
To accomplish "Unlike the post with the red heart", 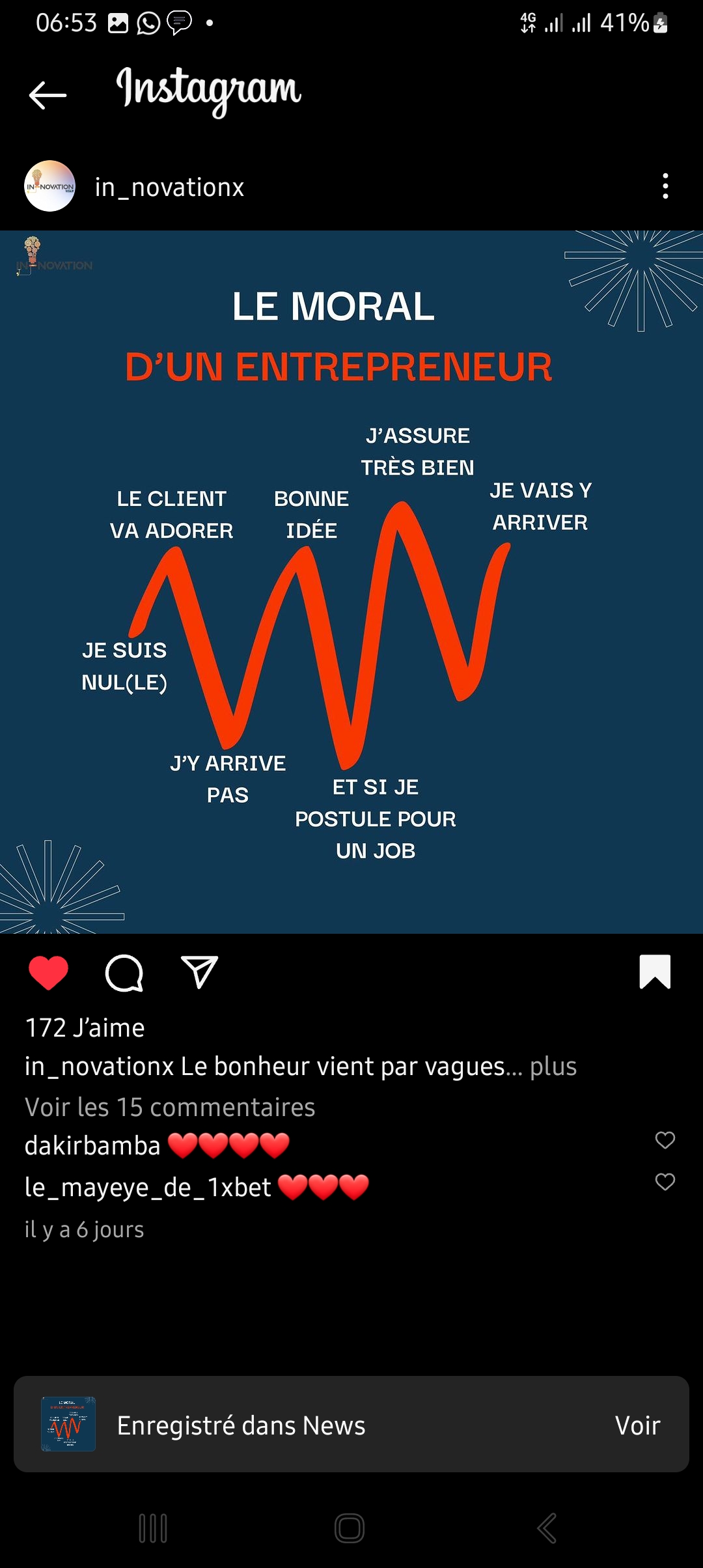I will [x=48, y=973].
